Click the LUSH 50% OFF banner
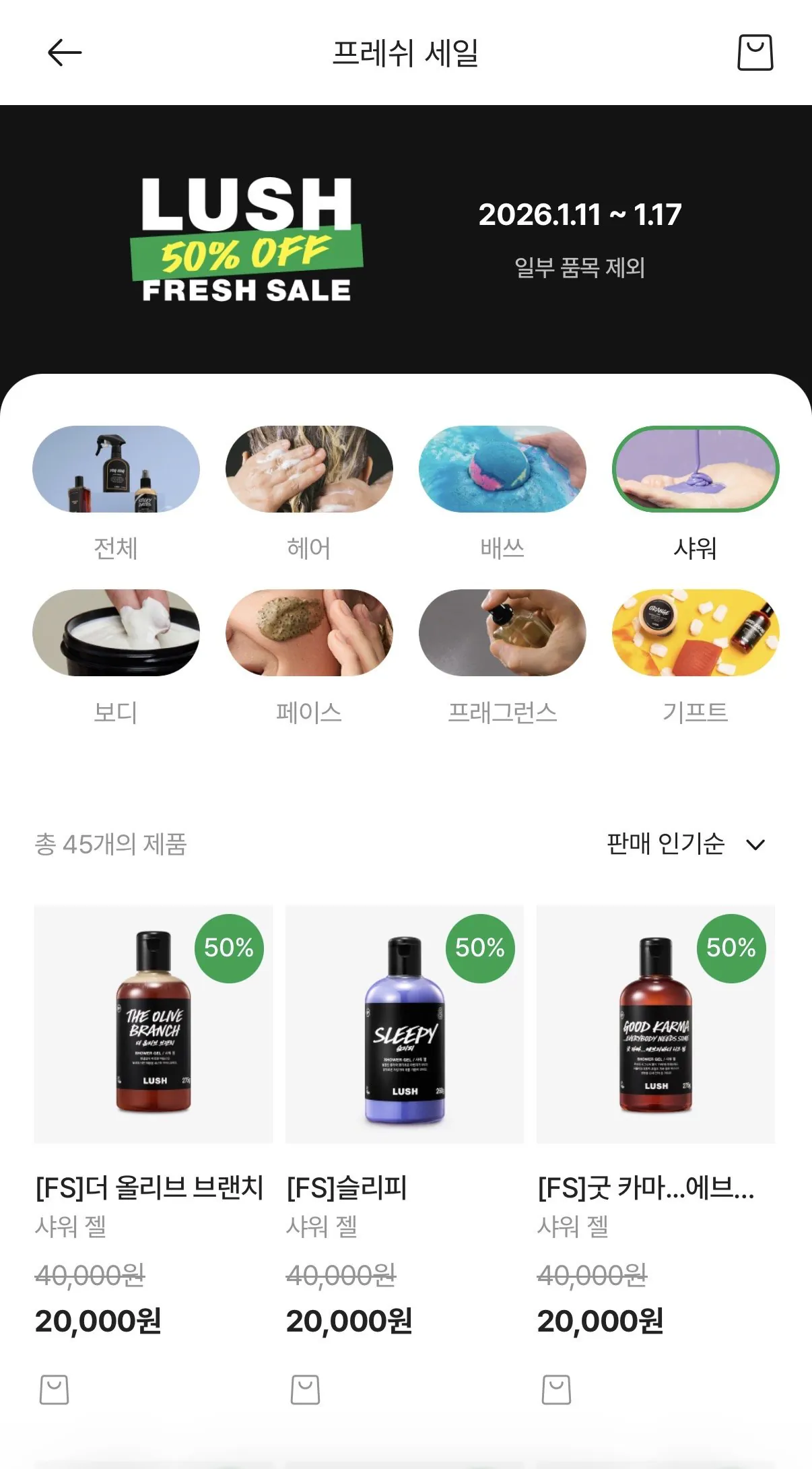Viewport: 812px width, 1469px height. (406, 236)
